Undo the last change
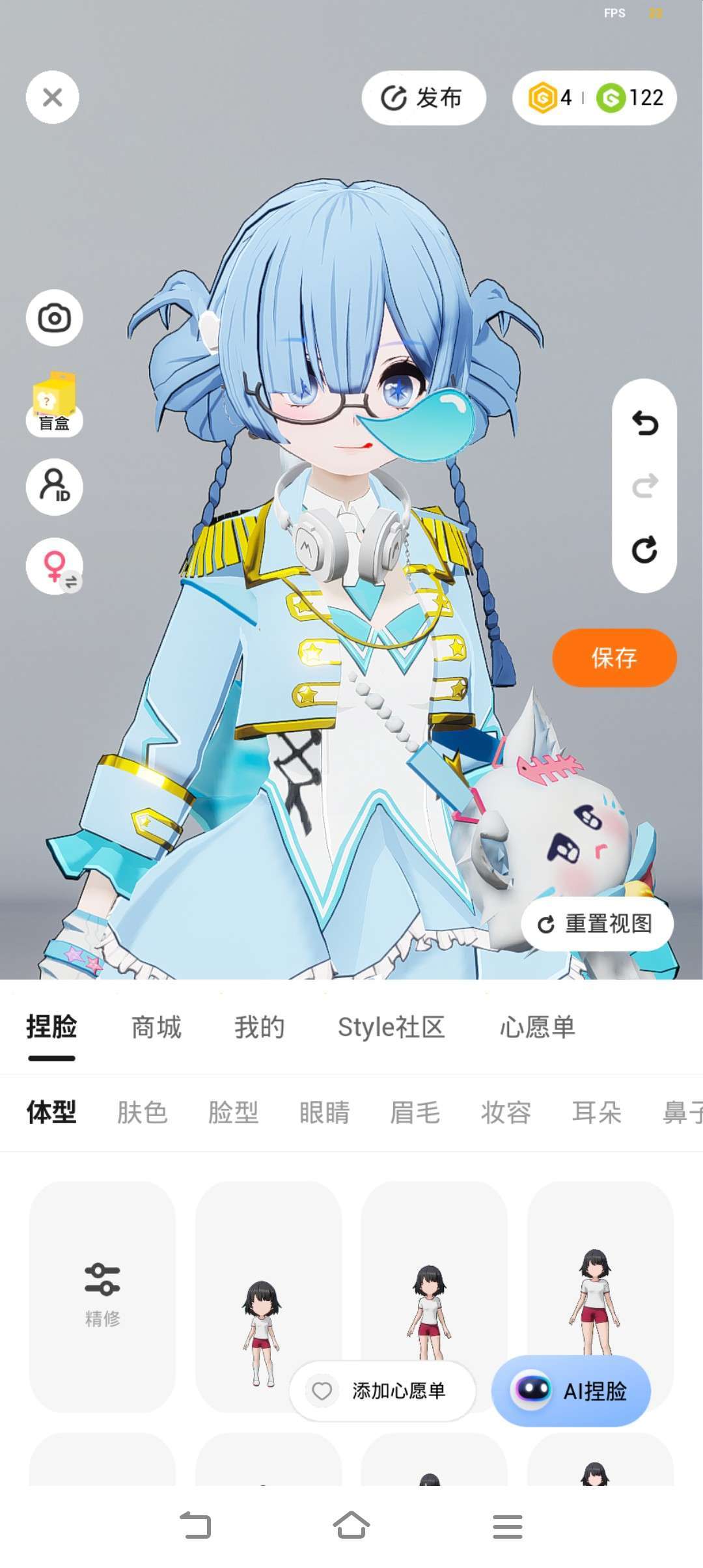The height and width of the screenshot is (1568, 703). click(644, 423)
